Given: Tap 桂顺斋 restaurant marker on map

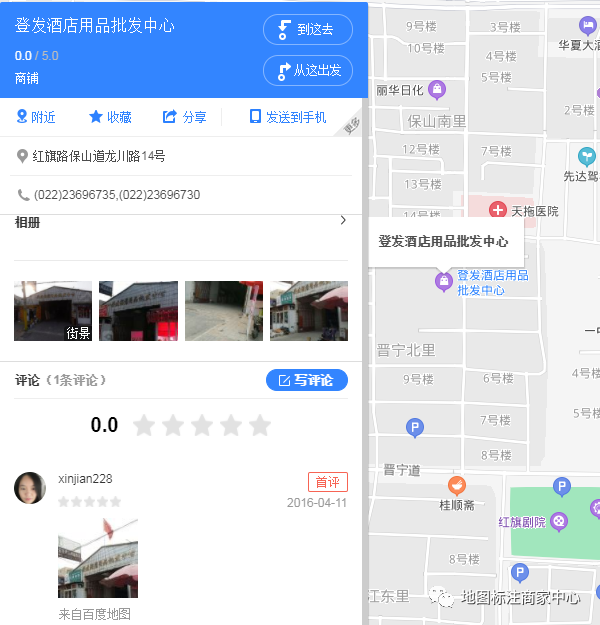Looking at the screenshot, I should (x=456, y=487).
